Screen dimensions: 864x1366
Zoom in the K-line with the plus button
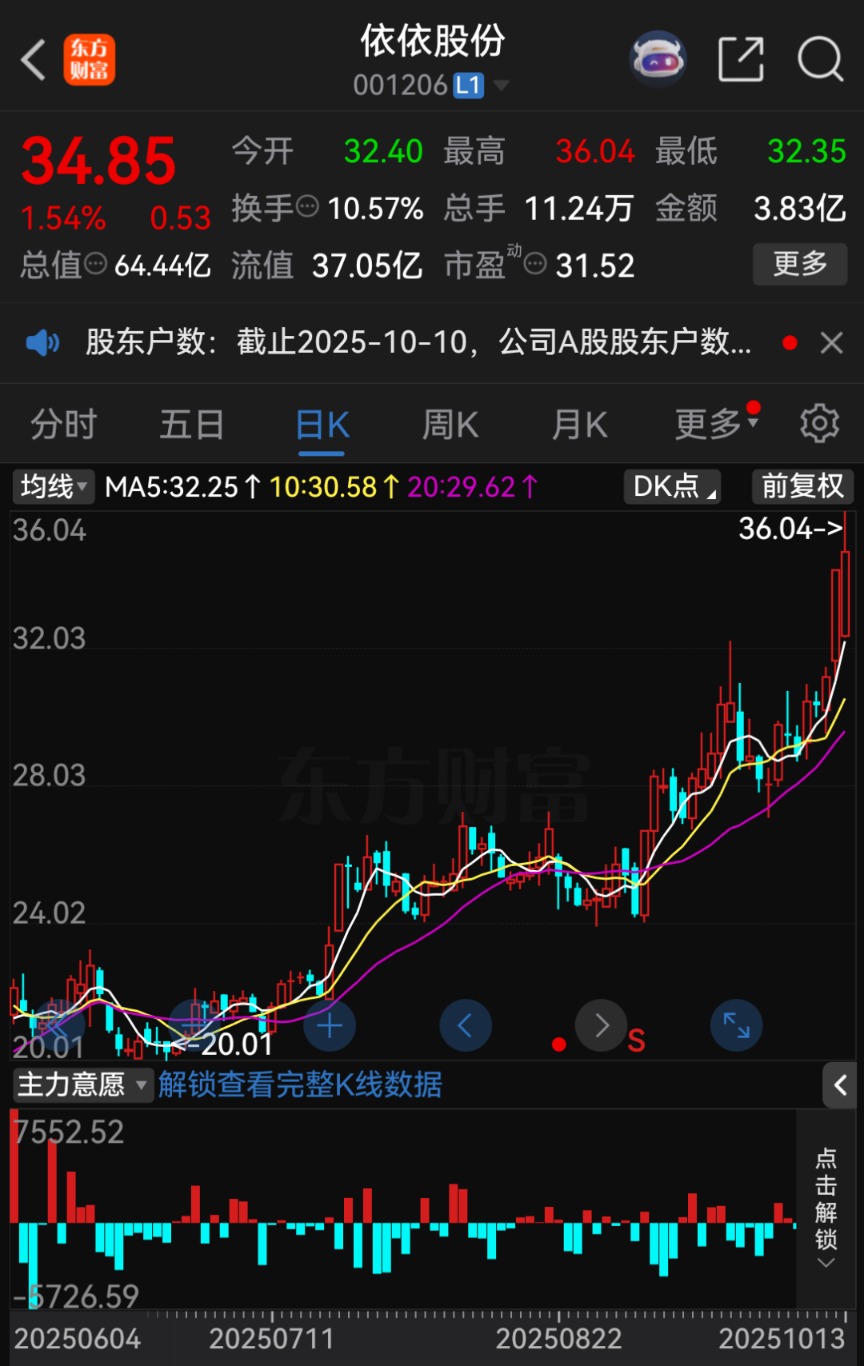click(329, 1026)
